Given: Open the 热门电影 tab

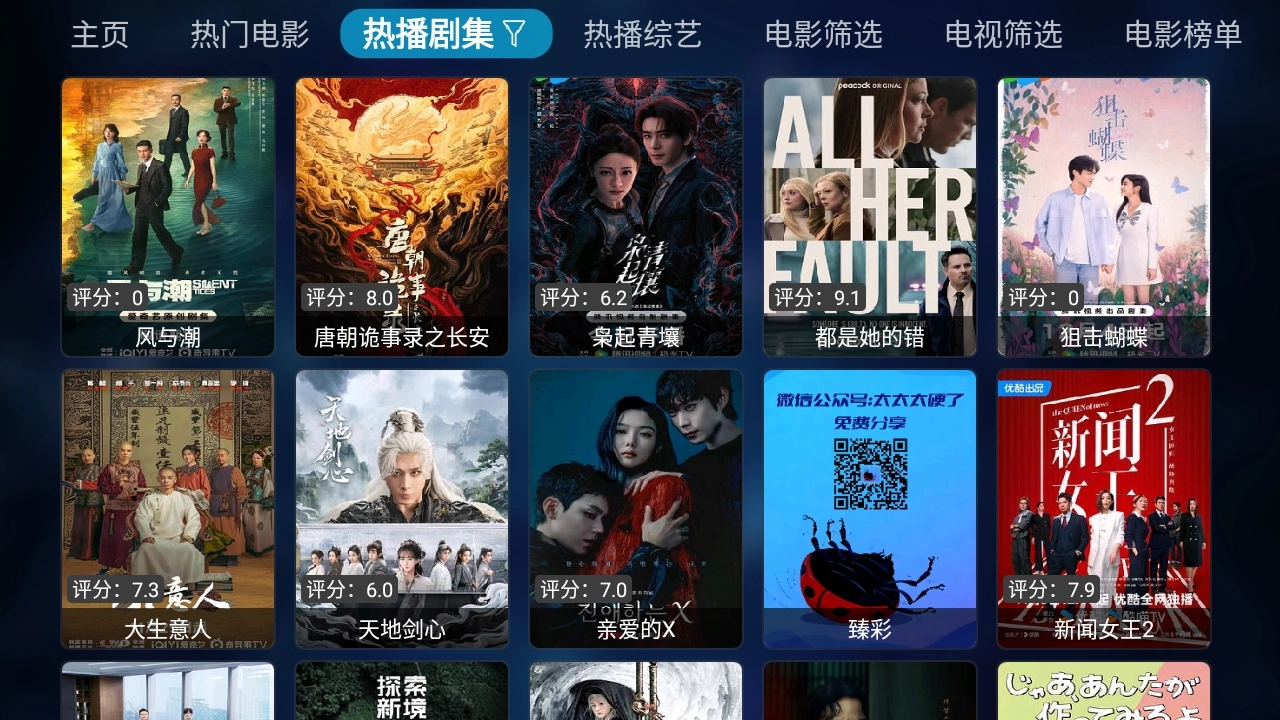Looking at the screenshot, I should pyautogui.click(x=250, y=34).
